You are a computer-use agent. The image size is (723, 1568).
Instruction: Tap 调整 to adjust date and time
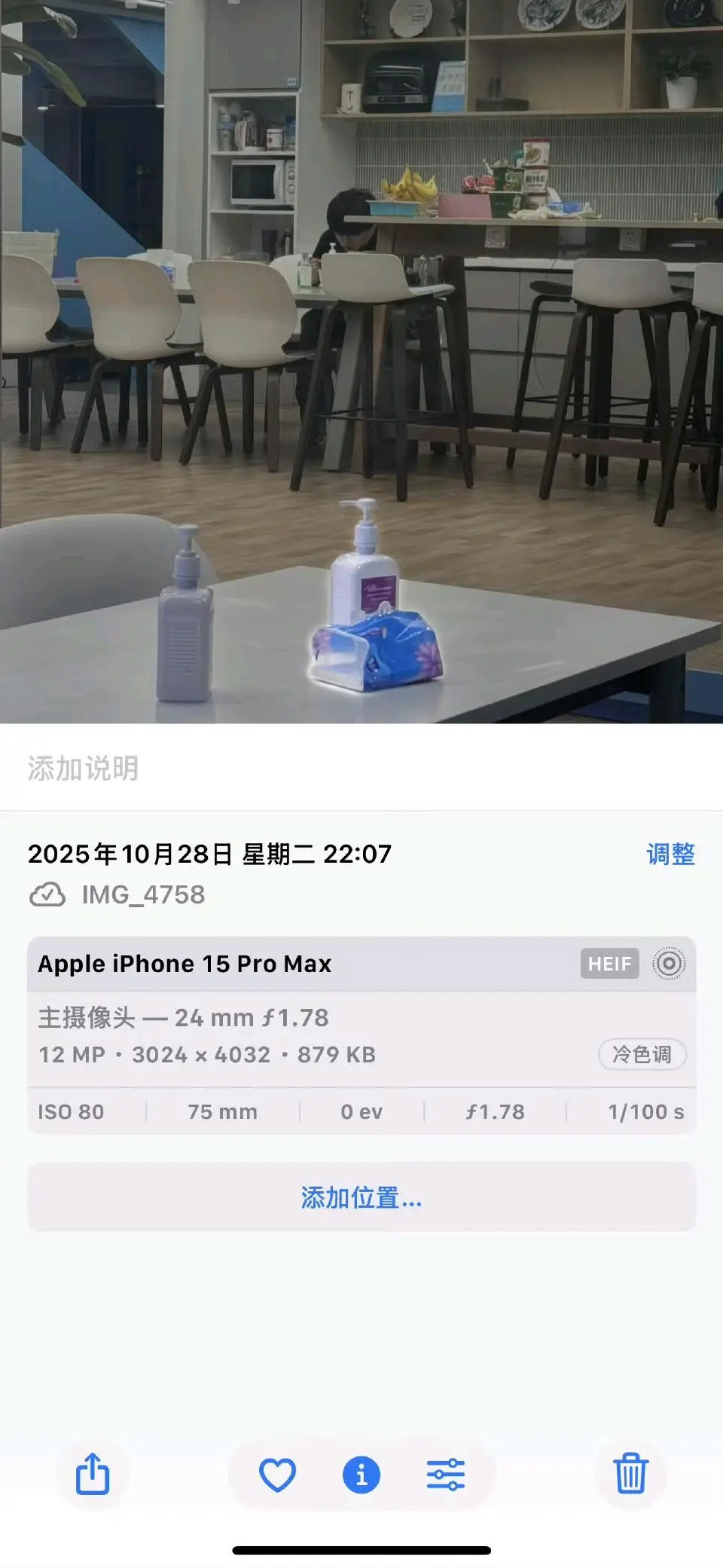pos(670,854)
